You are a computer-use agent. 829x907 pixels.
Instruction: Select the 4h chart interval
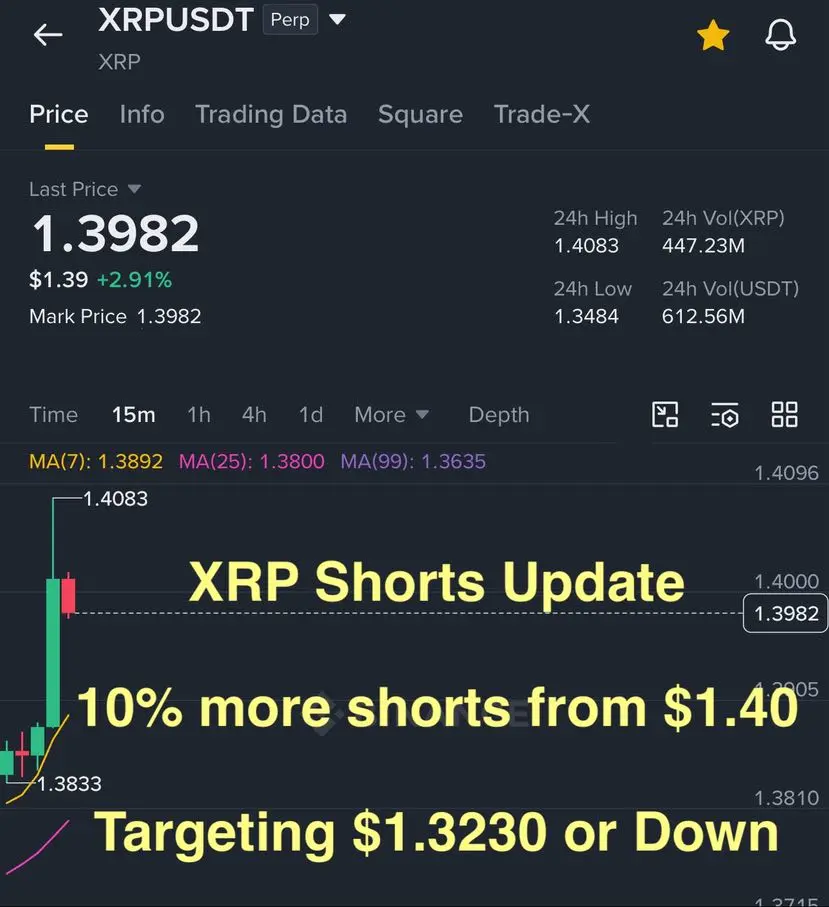(x=254, y=415)
